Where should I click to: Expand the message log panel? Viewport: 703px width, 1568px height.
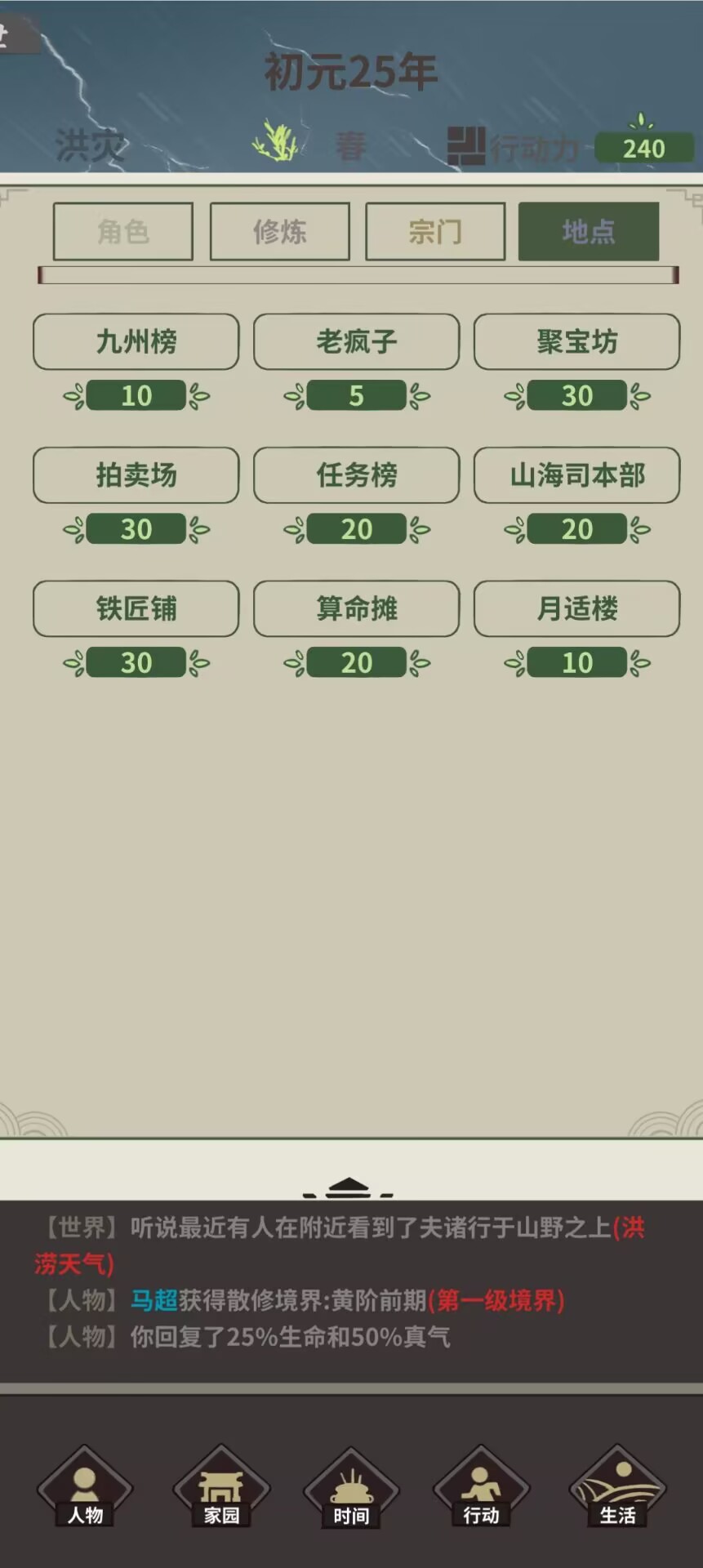pos(349,1187)
